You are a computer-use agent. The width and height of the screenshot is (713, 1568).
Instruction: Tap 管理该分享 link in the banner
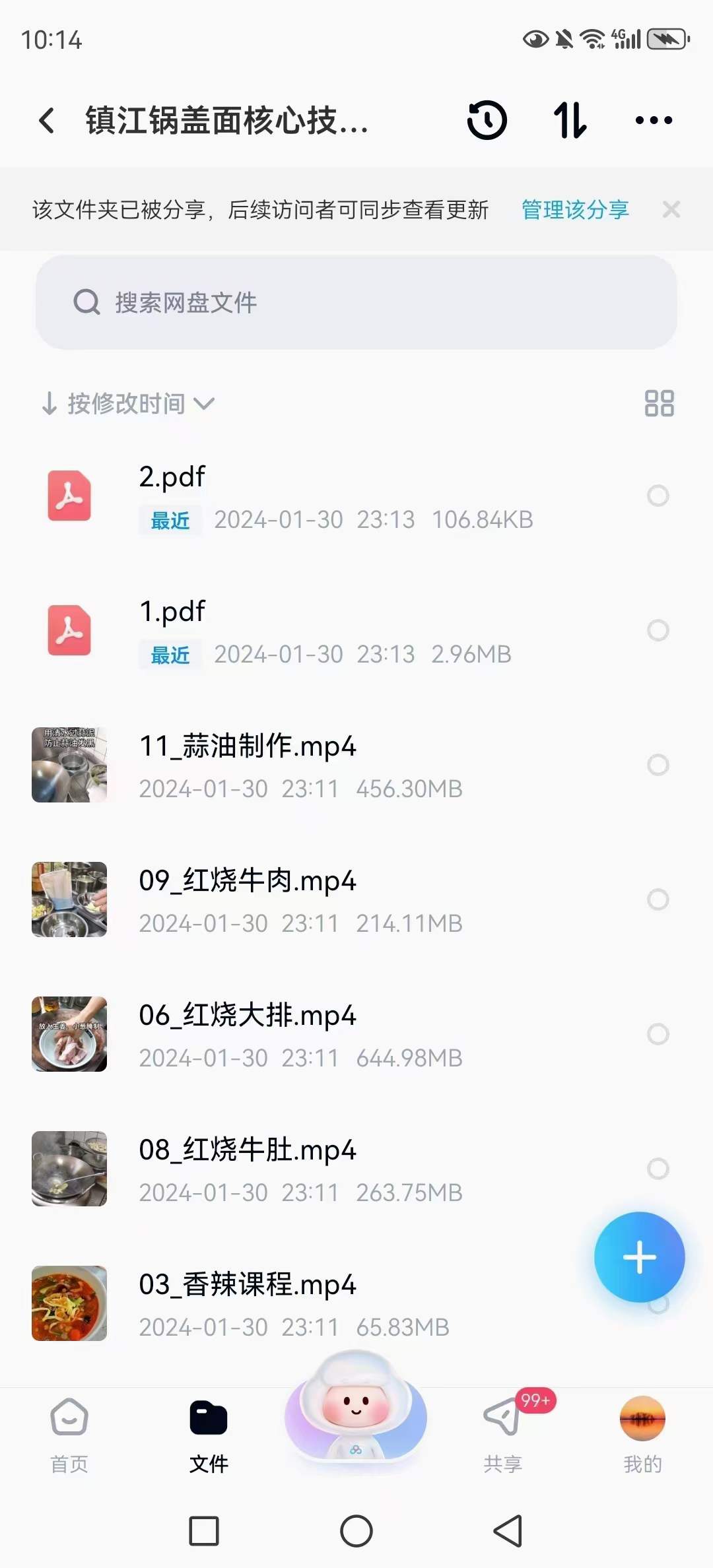(574, 209)
